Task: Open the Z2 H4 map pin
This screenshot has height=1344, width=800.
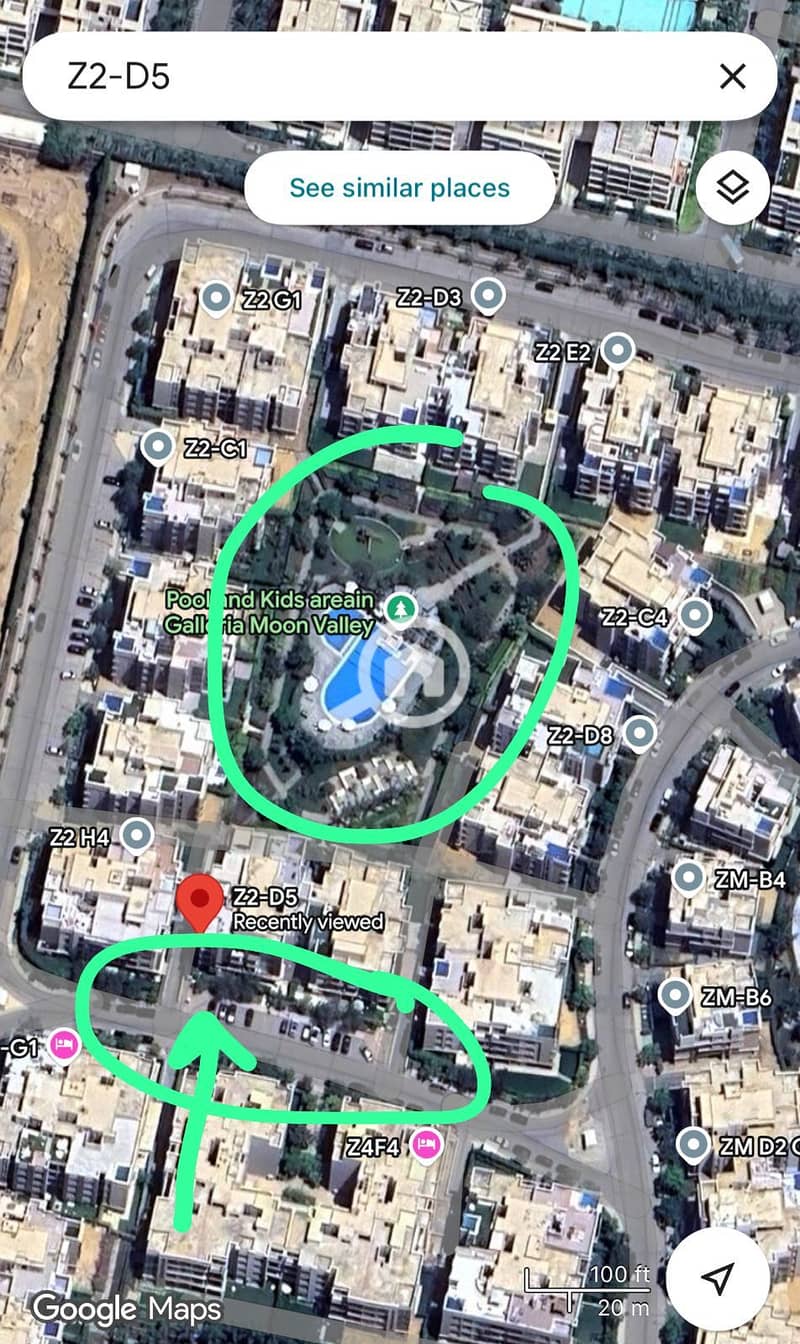Action: [135, 834]
